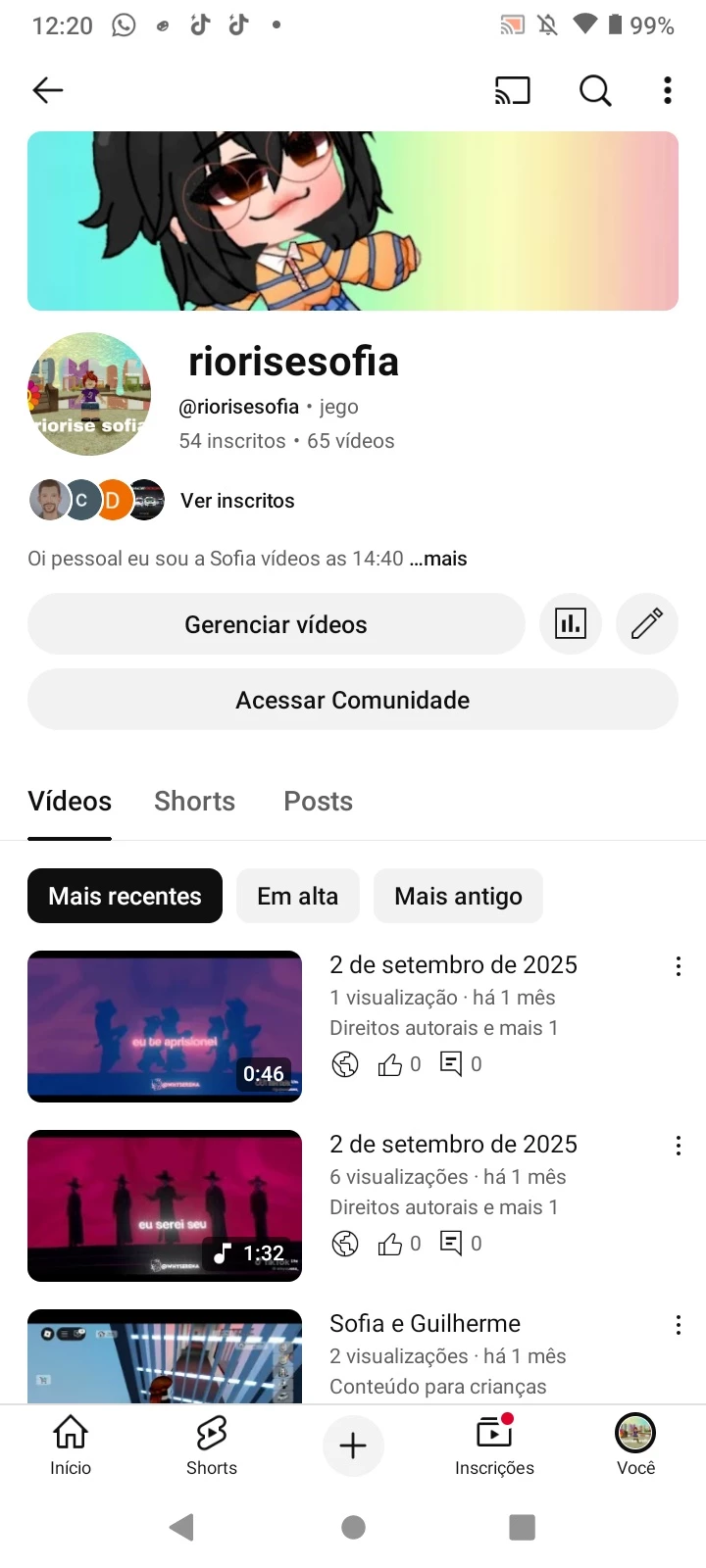
Task: Open the cast to device icon
Action: 512,90
